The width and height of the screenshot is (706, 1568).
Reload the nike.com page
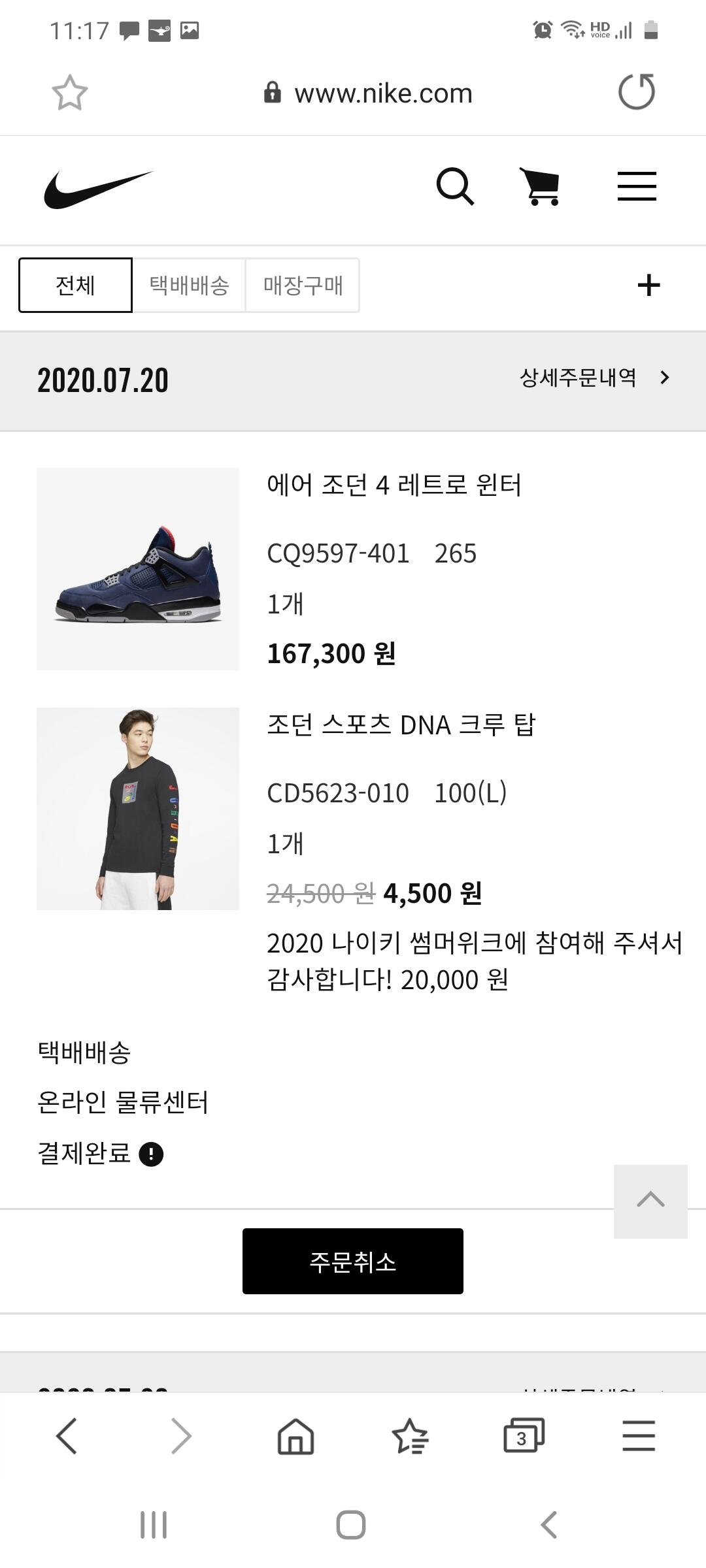[x=637, y=92]
